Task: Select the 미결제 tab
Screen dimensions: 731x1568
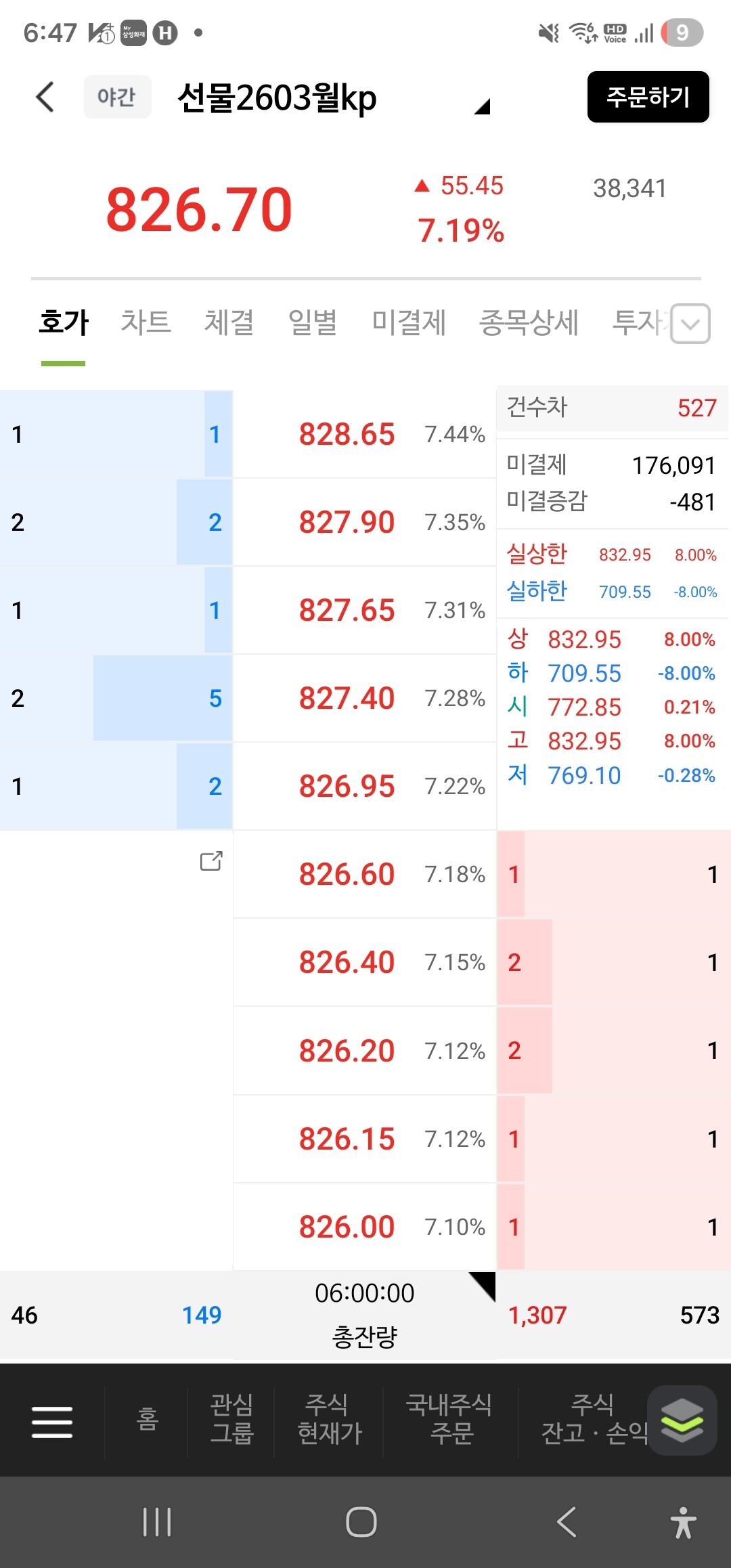Action: [409, 322]
